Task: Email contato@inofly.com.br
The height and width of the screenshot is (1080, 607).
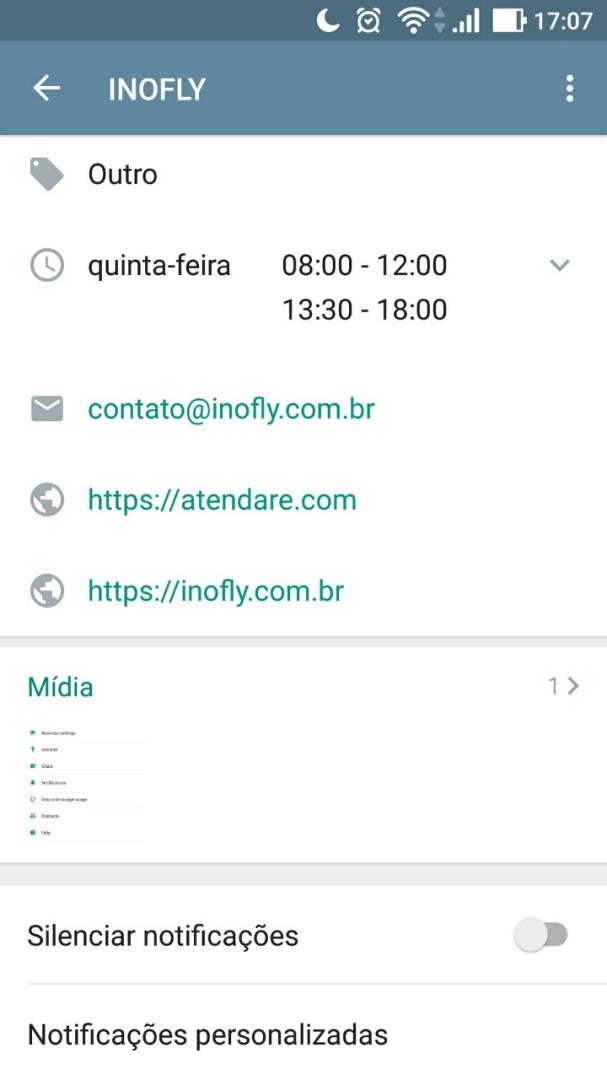Action: click(231, 409)
